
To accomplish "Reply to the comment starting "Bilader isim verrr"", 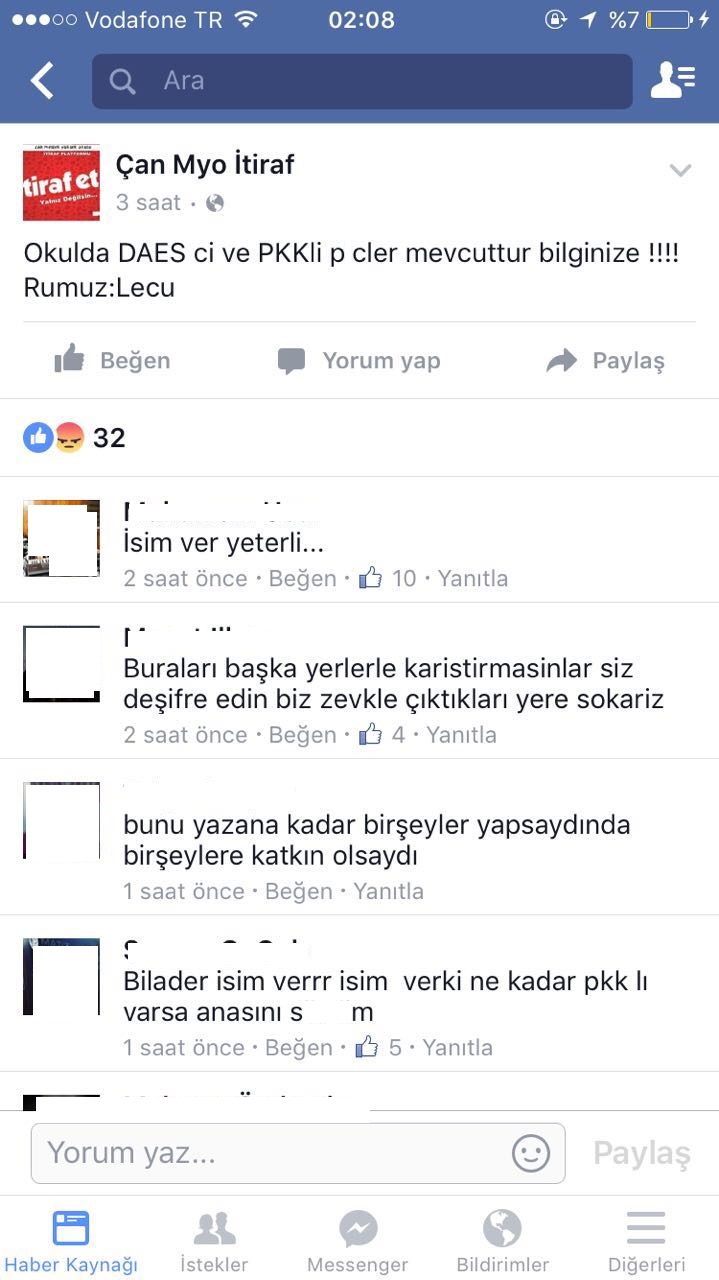I will (x=457, y=1048).
